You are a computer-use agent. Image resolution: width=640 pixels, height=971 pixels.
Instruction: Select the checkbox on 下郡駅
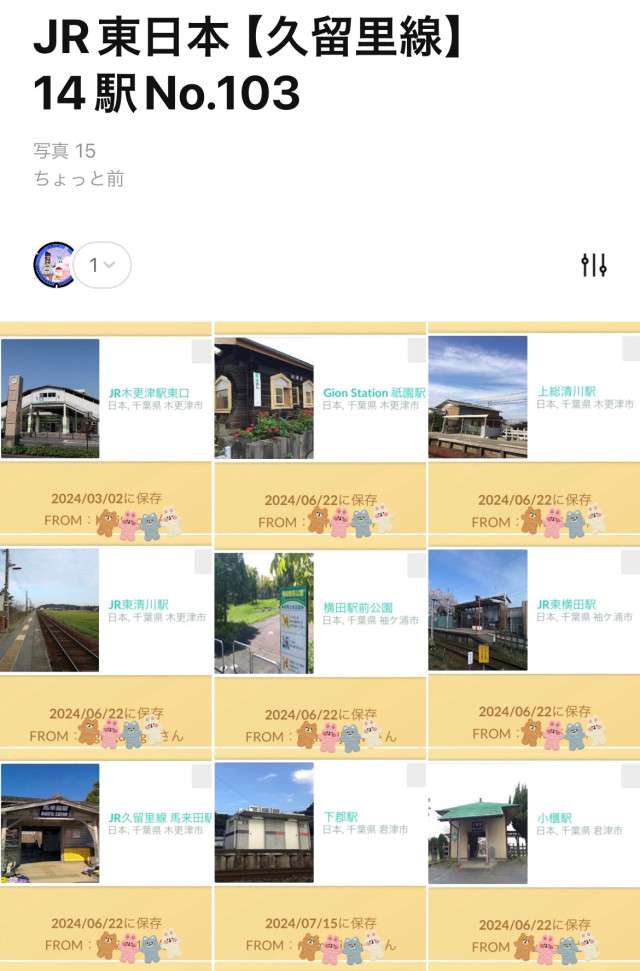click(416, 776)
